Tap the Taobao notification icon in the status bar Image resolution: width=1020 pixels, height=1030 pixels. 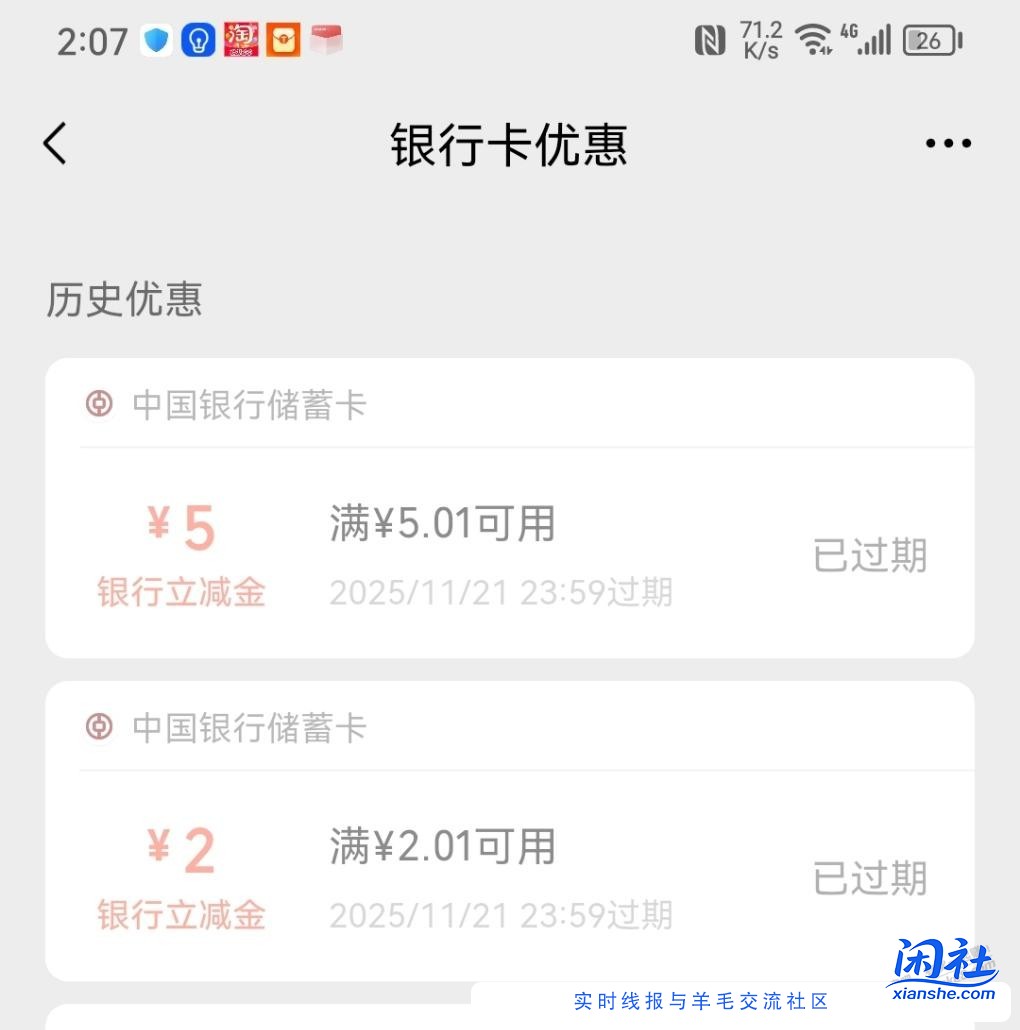240,40
